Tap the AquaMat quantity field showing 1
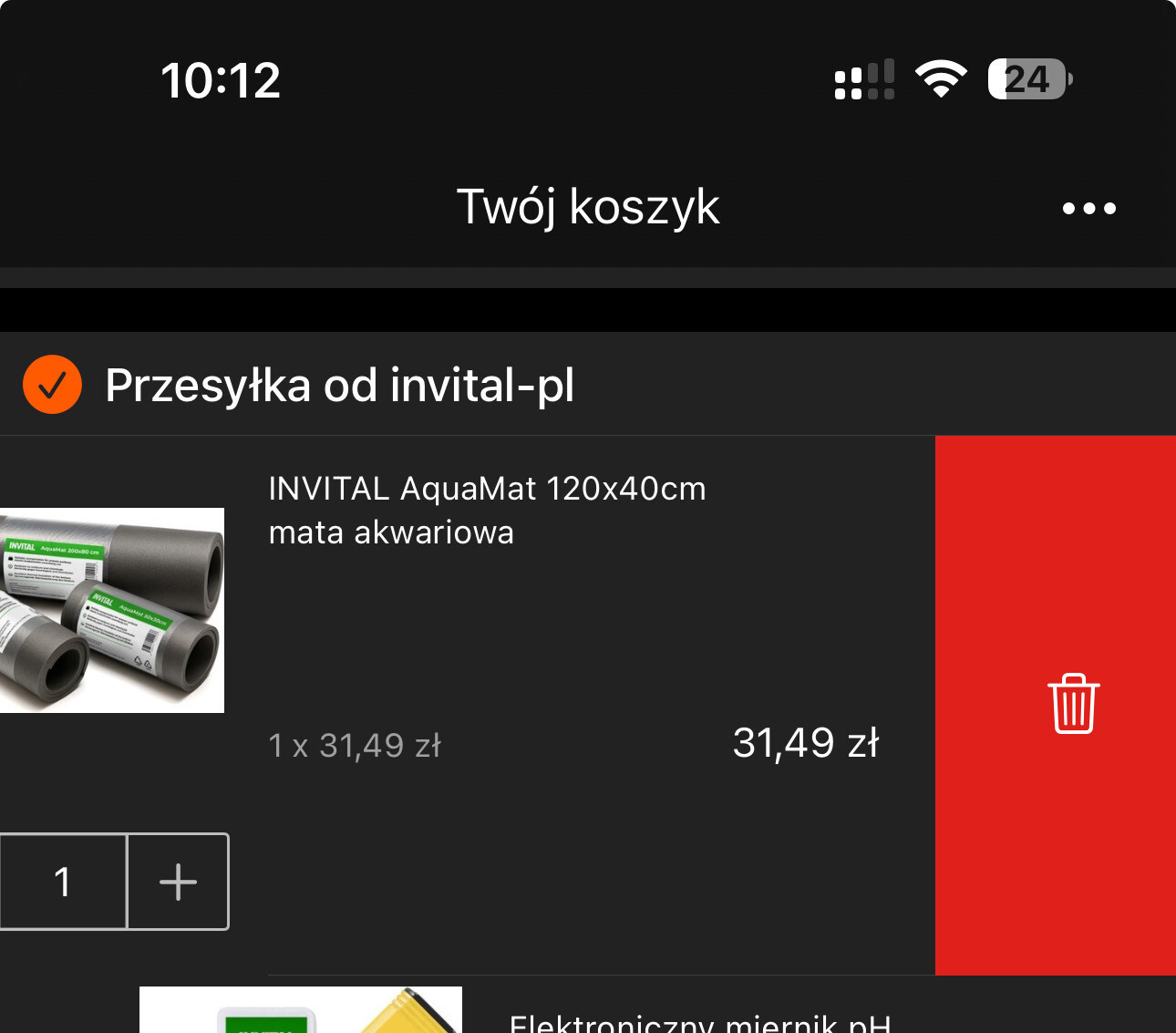The image size is (1176, 1033). click(x=62, y=882)
